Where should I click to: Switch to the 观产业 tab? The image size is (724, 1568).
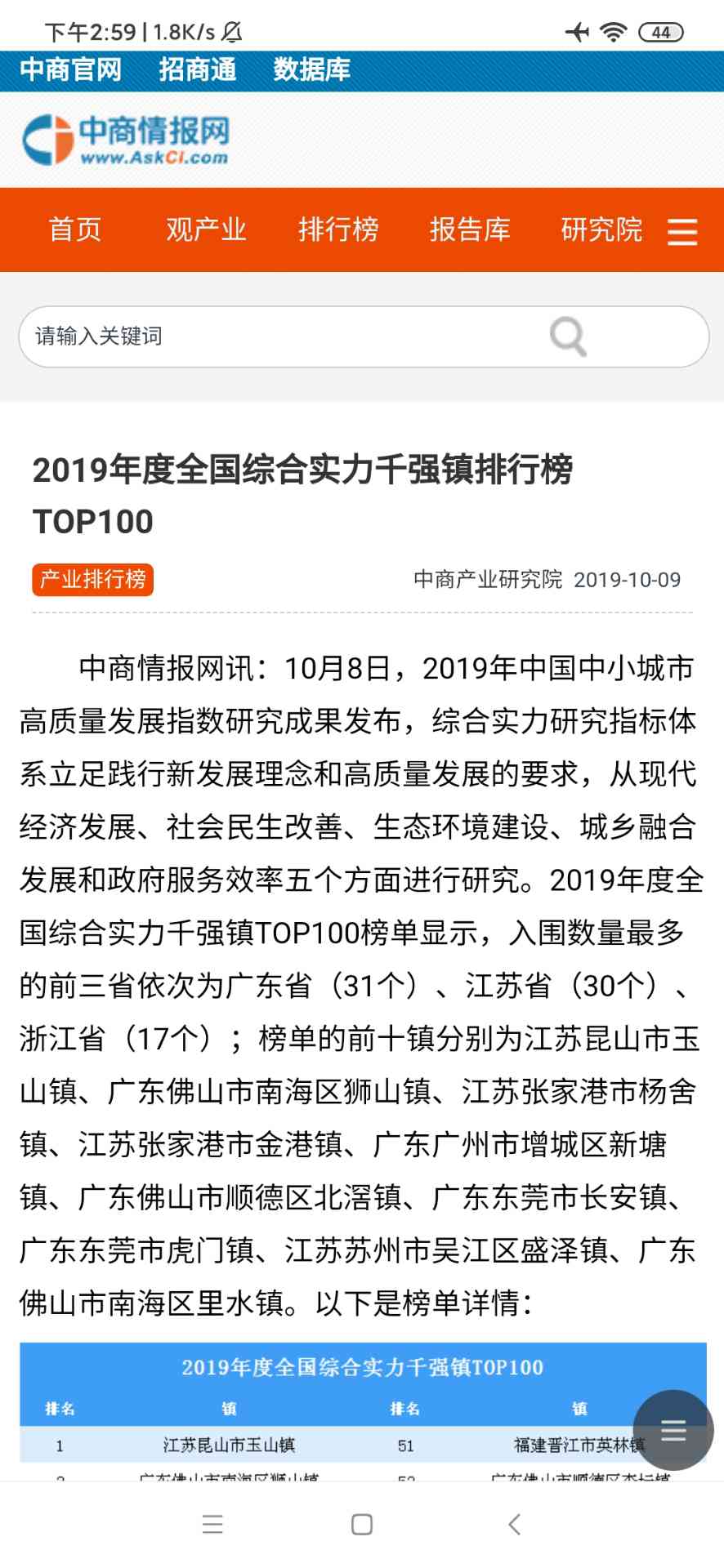click(x=206, y=229)
